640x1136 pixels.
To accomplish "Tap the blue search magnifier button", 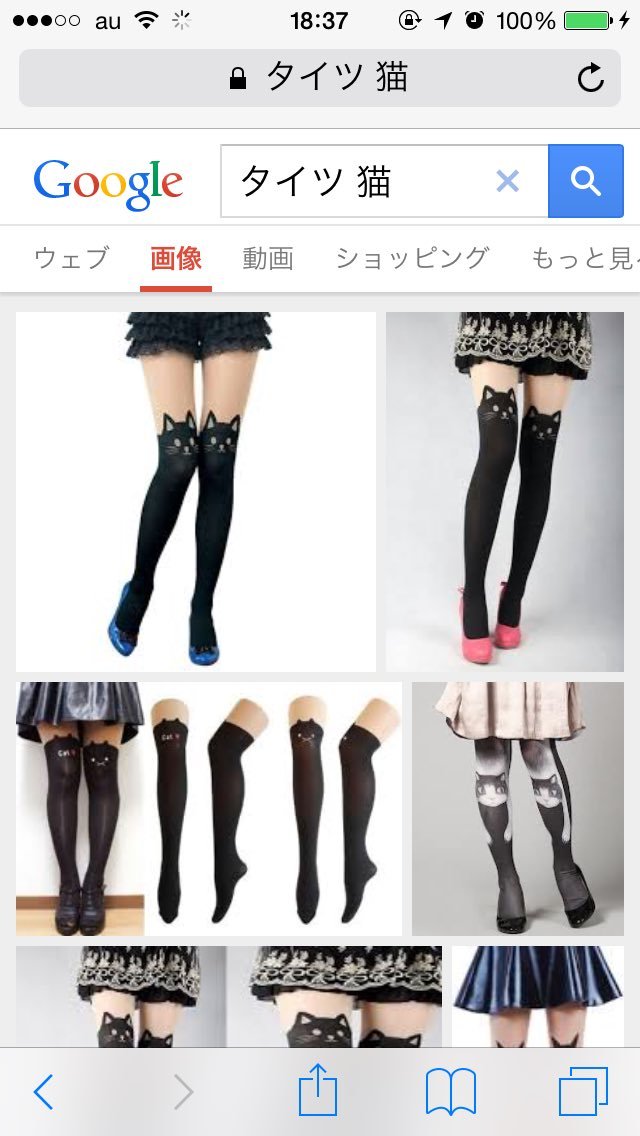I will pos(585,181).
